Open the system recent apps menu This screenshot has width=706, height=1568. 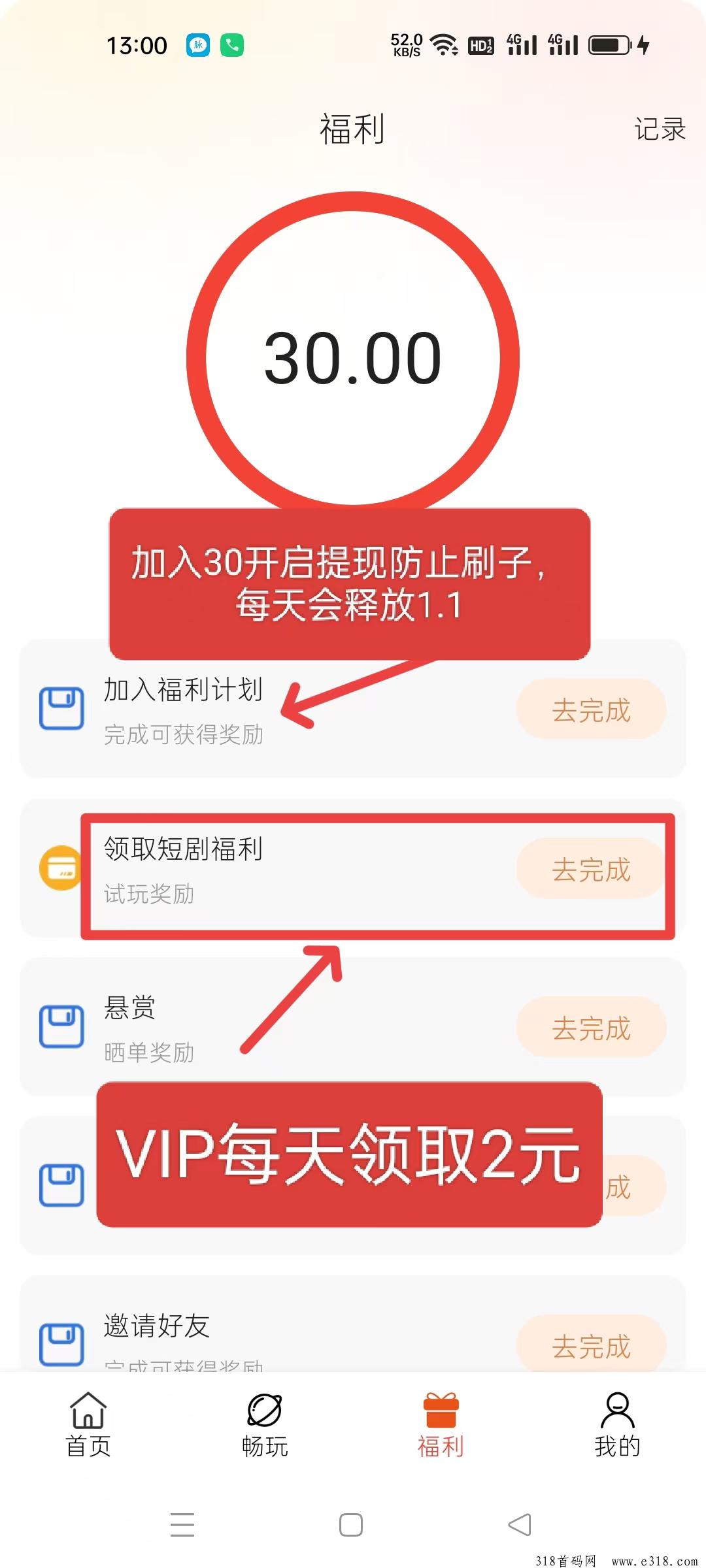182,1525
